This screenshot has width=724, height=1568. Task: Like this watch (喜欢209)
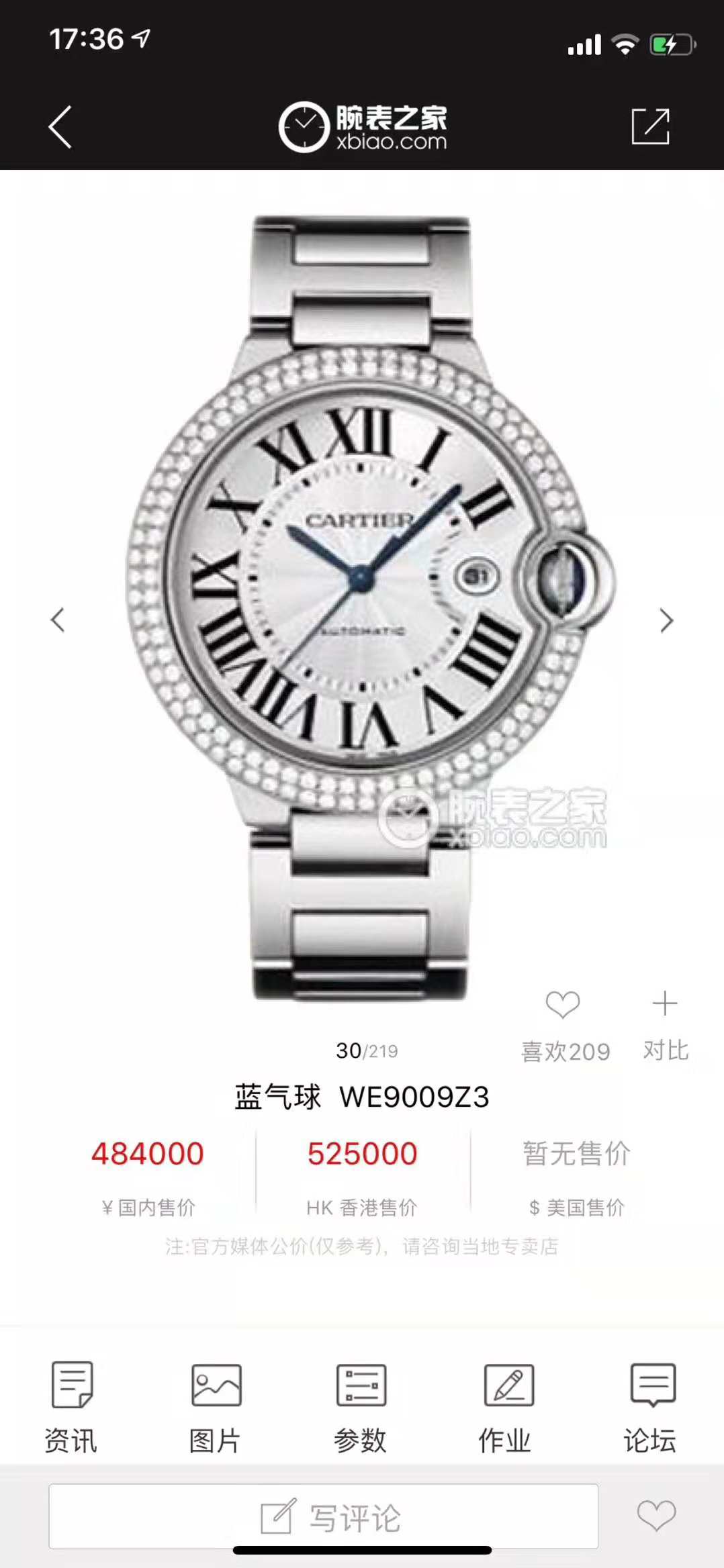tap(563, 1025)
